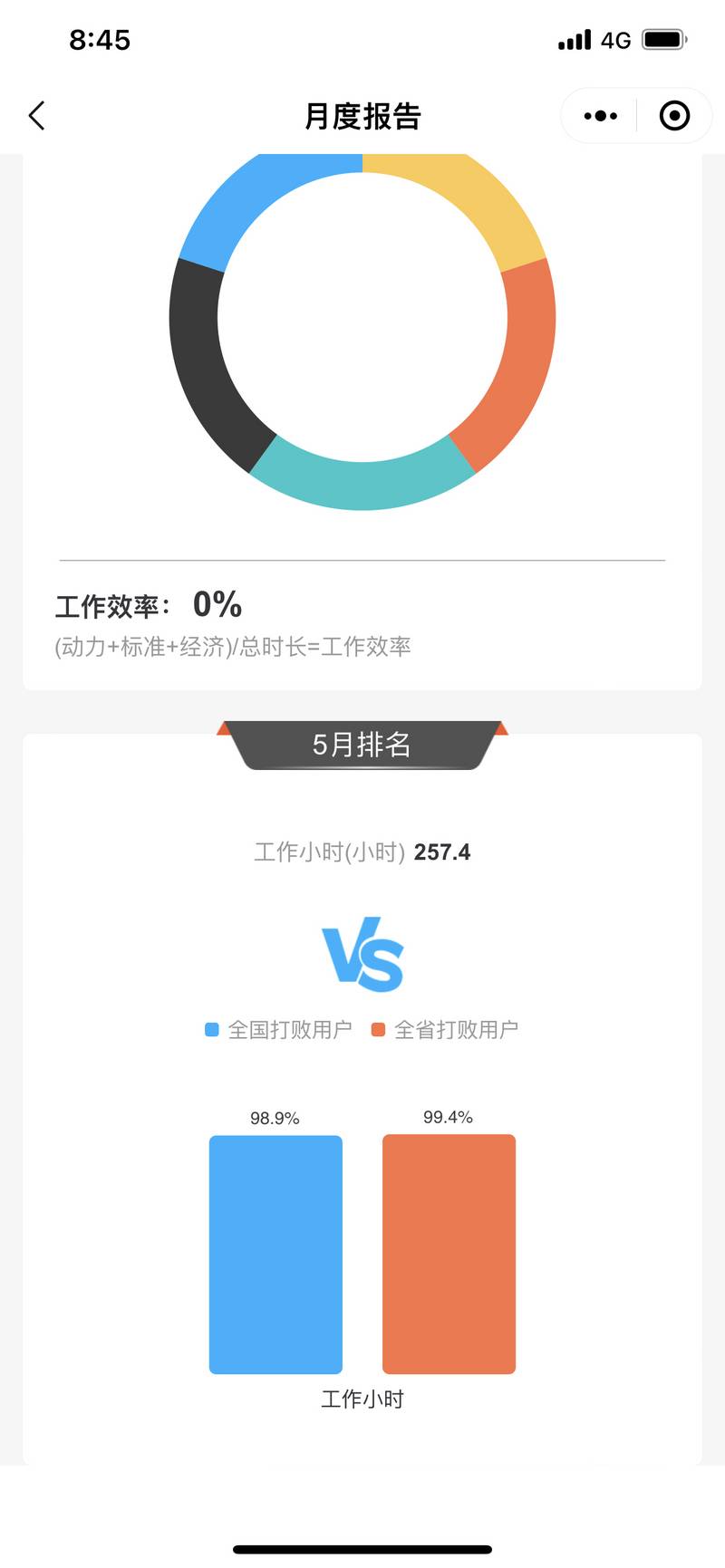Go back from the monthly report

37,116
